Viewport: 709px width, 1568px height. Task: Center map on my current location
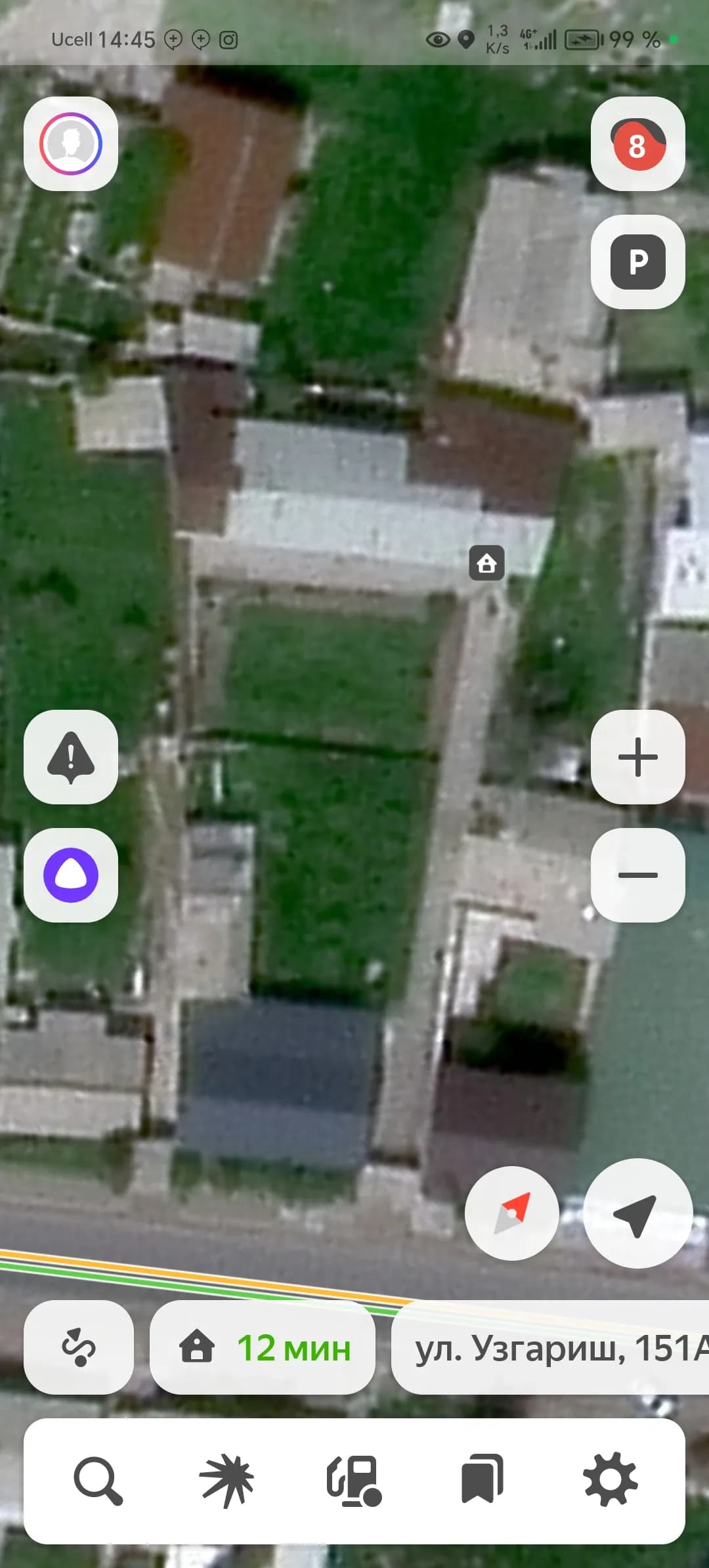tap(638, 1213)
